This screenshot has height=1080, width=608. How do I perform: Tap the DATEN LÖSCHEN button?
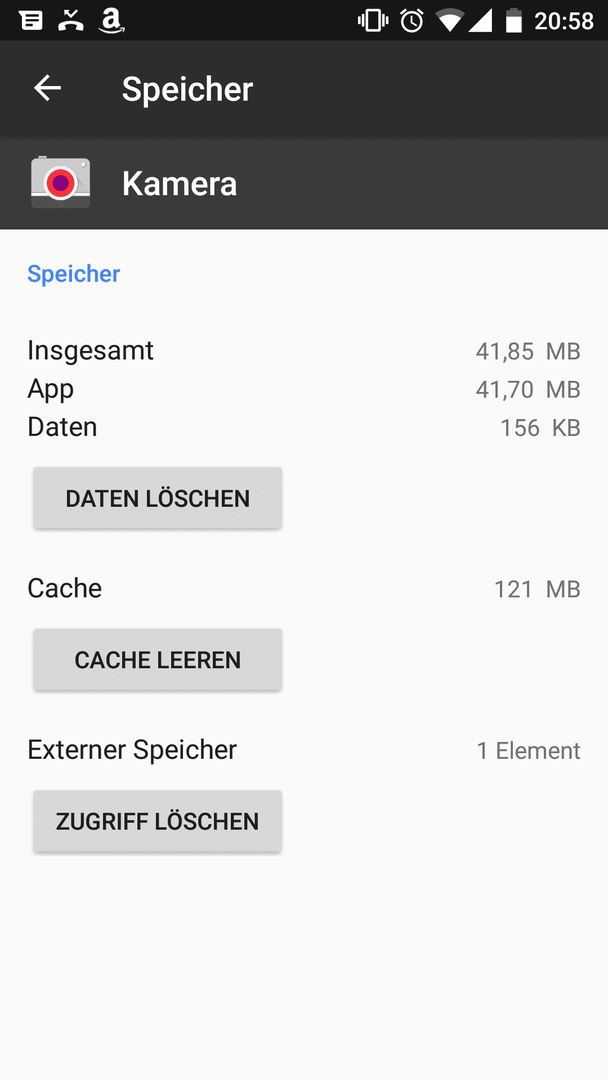(x=158, y=498)
